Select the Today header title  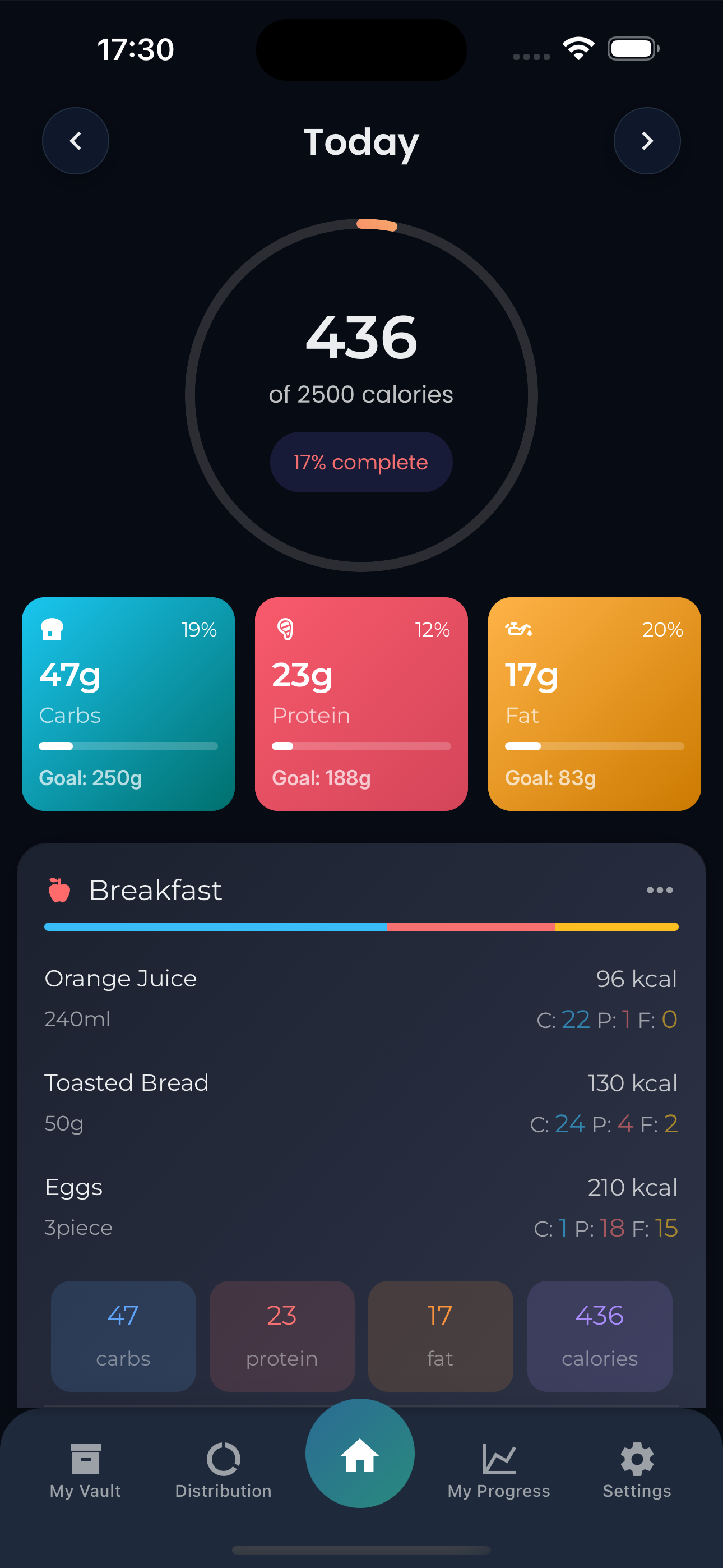pyautogui.click(x=360, y=141)
